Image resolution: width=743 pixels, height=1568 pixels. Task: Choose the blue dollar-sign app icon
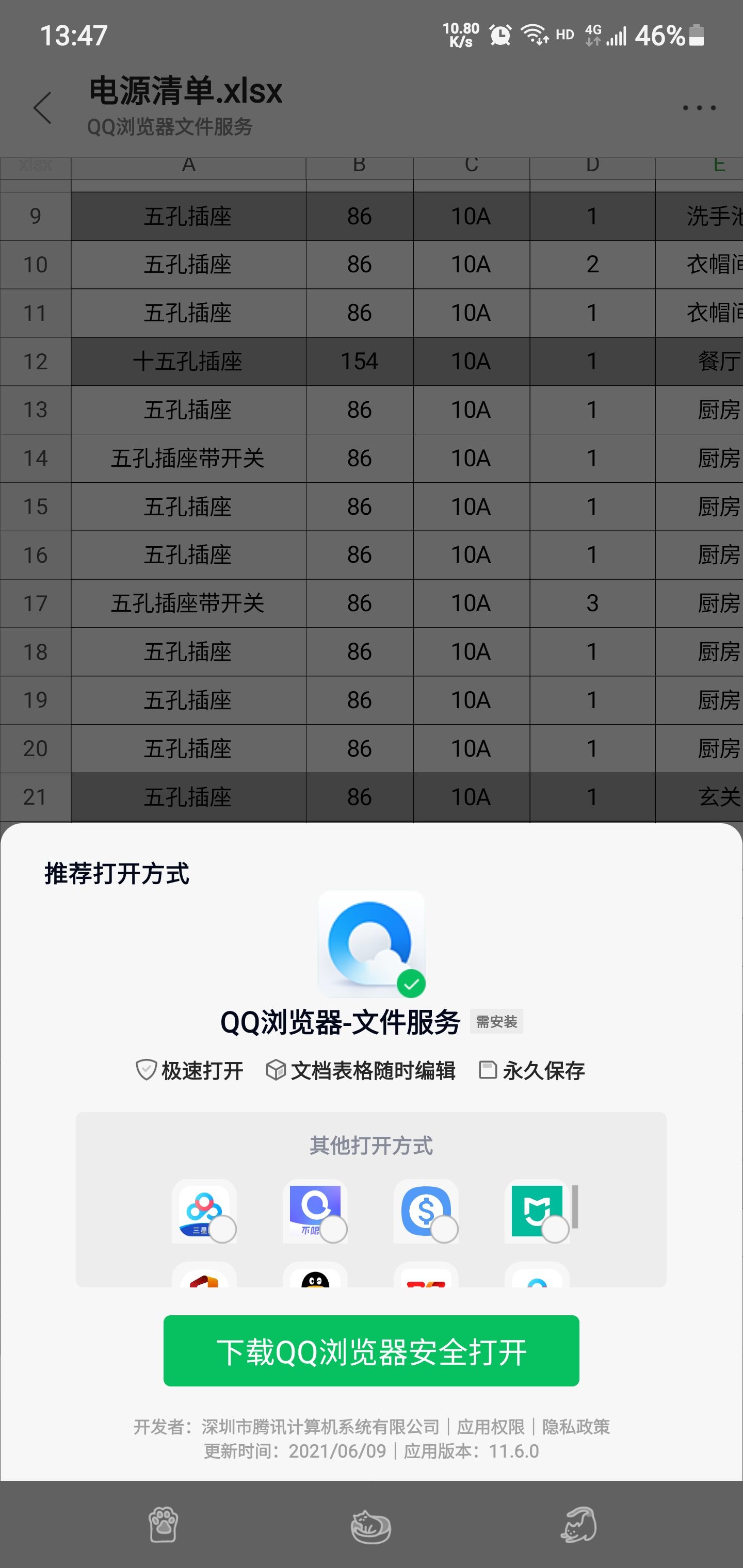click(x=426, y=1211)
